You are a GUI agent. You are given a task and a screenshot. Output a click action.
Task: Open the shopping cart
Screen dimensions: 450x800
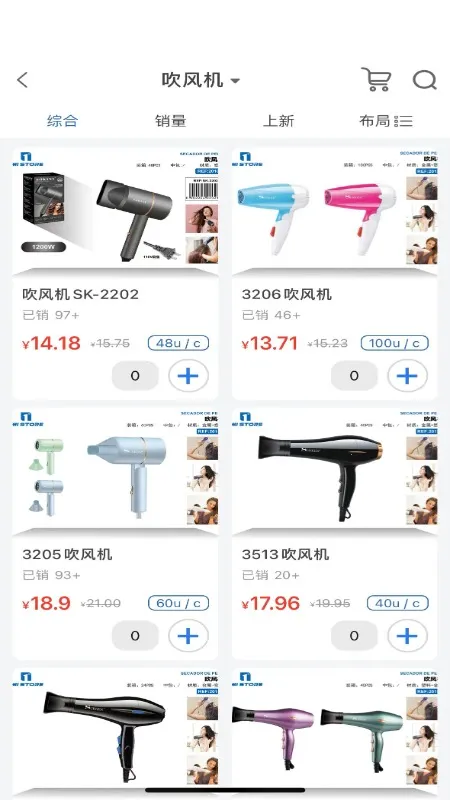point(376,80)
